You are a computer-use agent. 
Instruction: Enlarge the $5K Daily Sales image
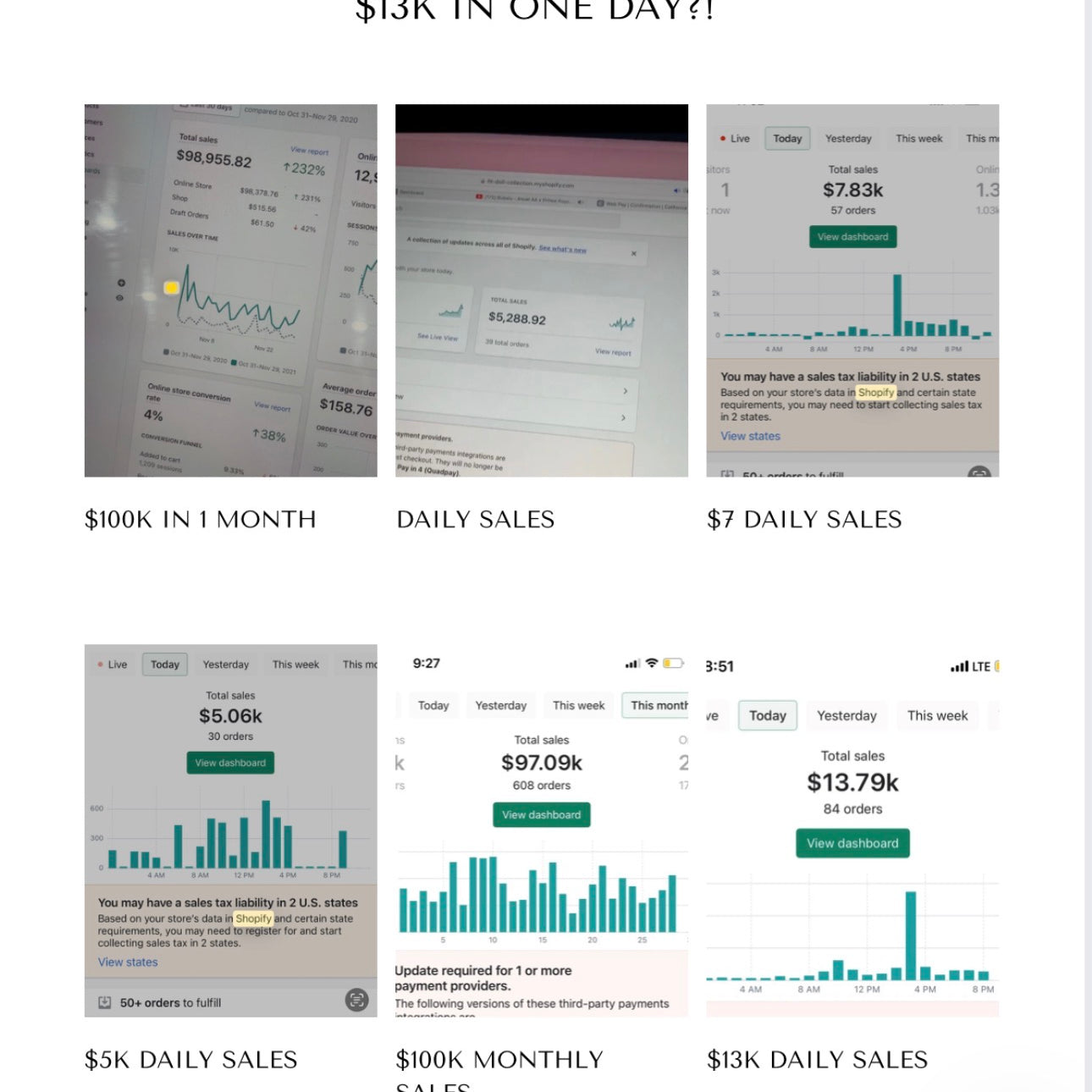[230, 830]
